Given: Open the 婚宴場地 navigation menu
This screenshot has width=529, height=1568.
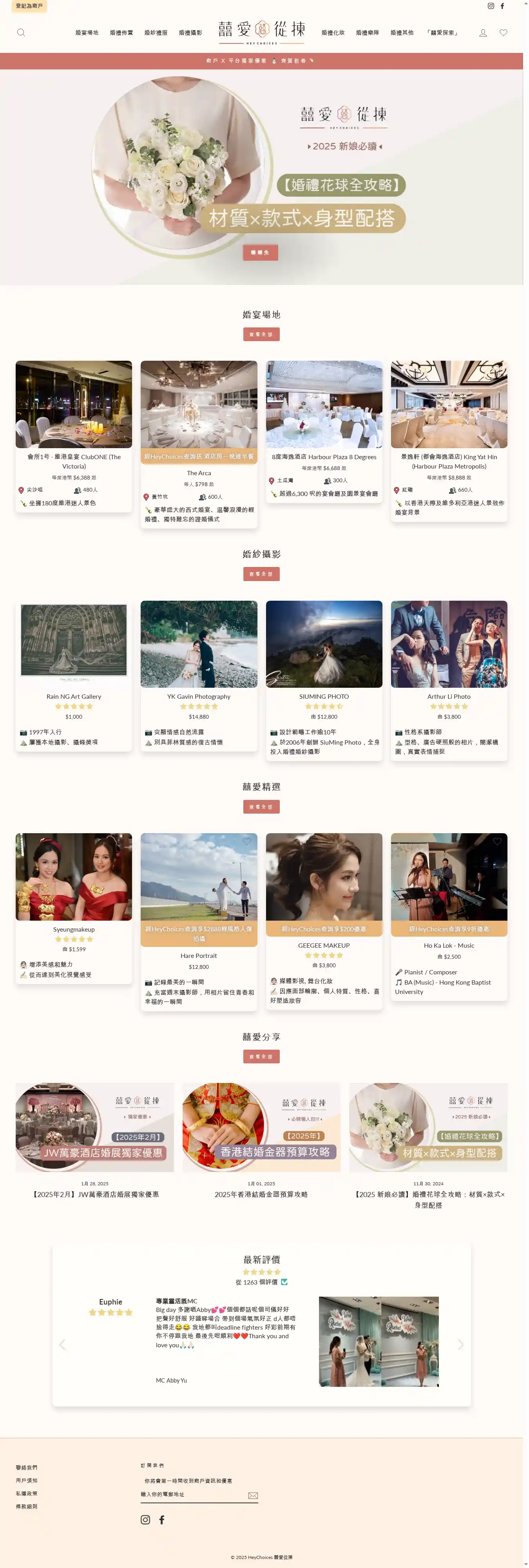Looking at the screenshot, I should [x=86, y=33].
